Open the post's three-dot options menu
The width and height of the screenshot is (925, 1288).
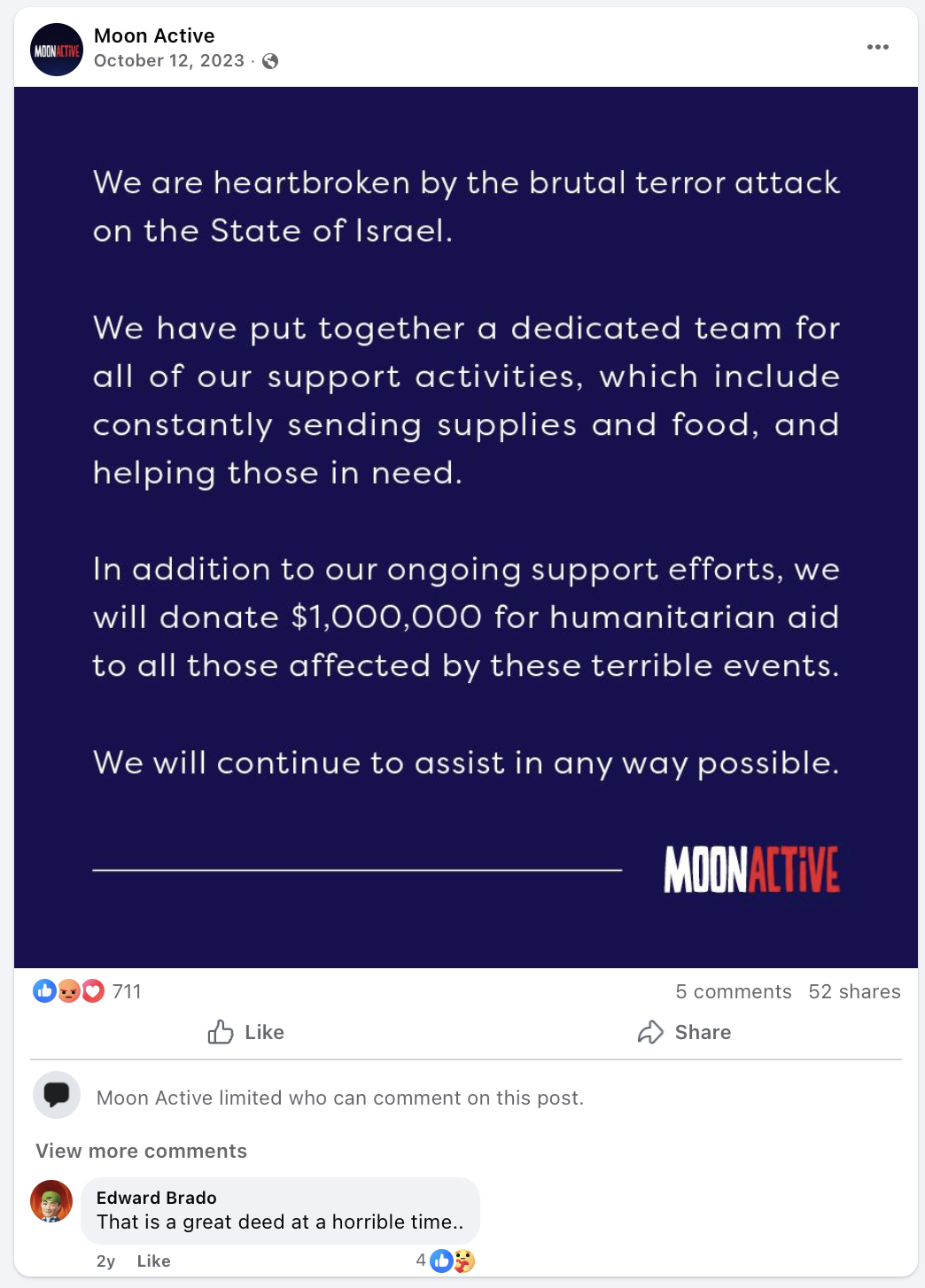tap(877, 47)
